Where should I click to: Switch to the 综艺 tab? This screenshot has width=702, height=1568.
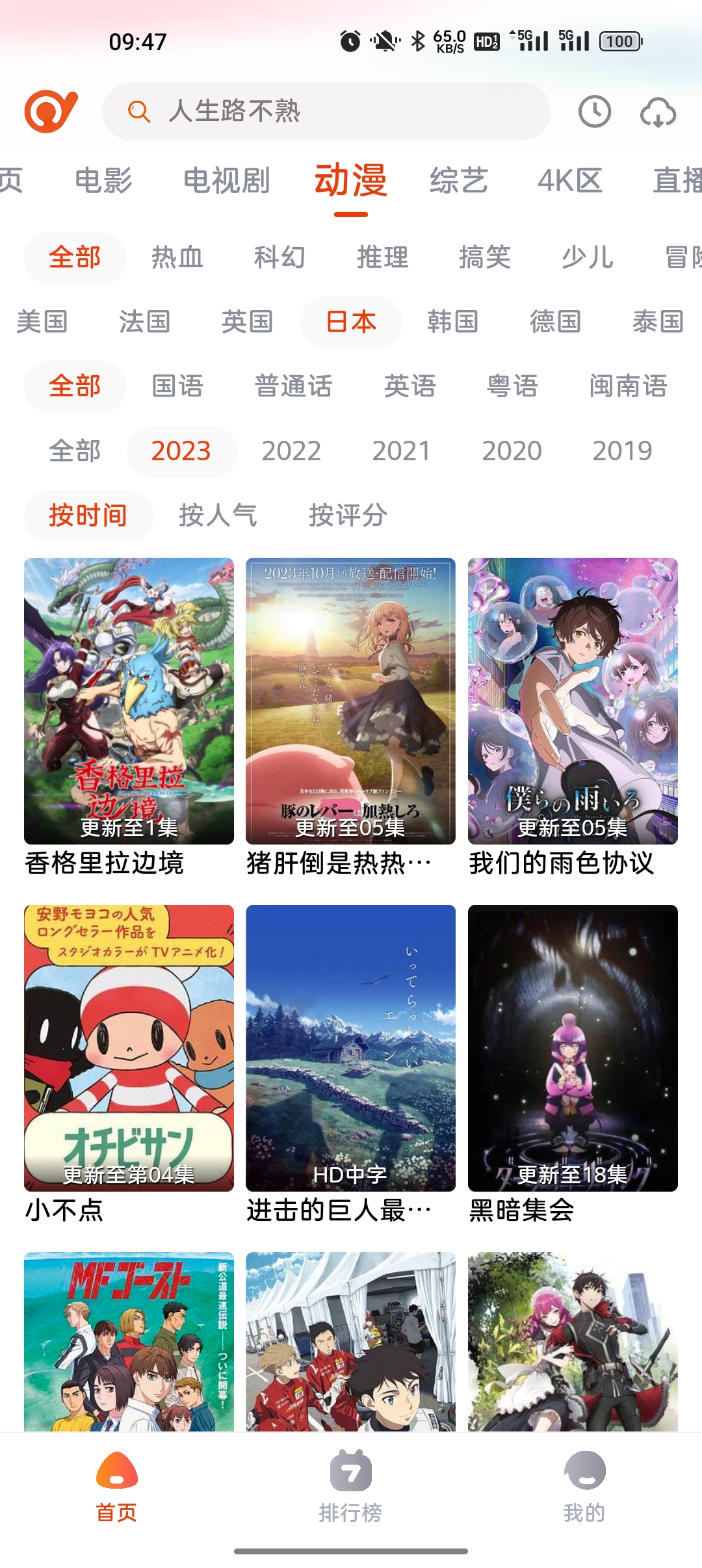[x=458, y=181]
